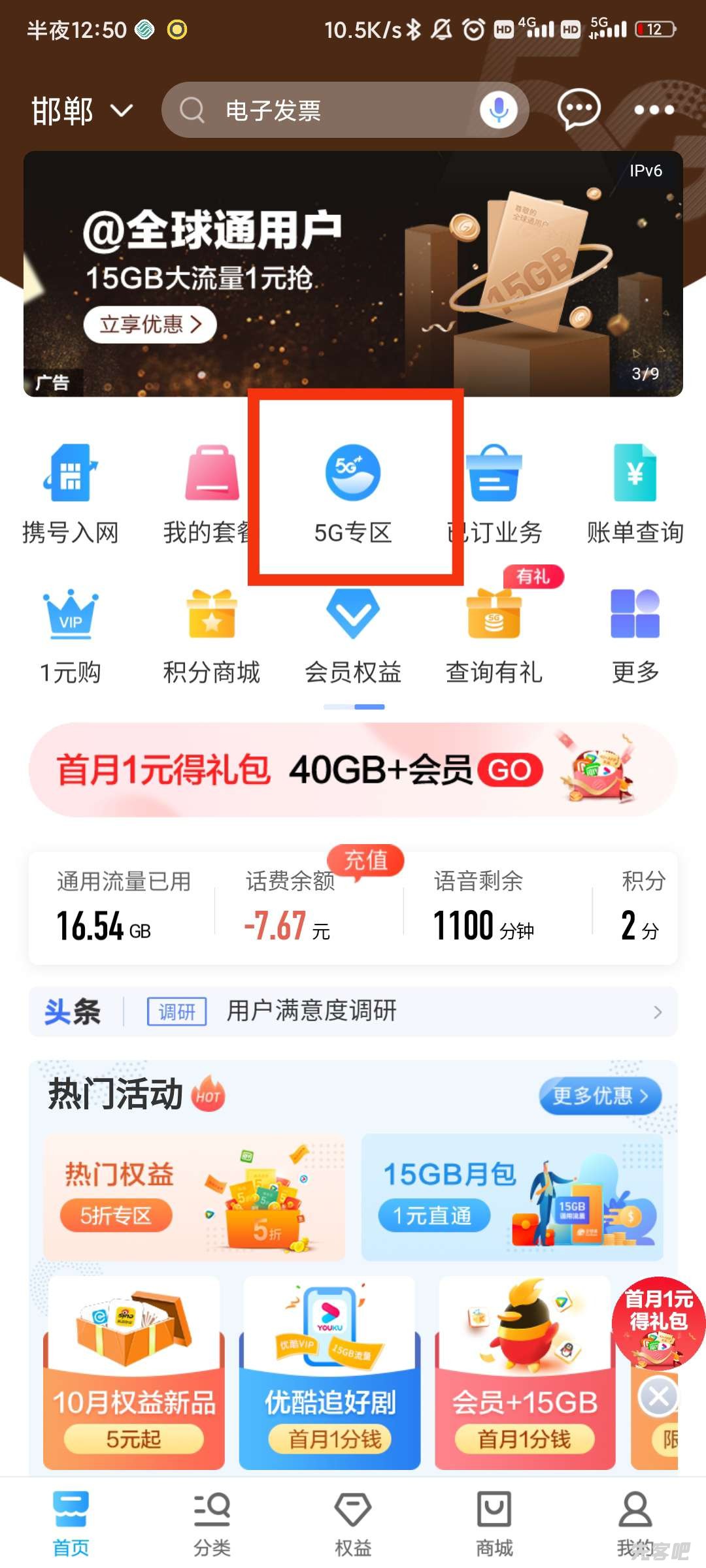
Task: Open the three-dot overflow menu
Action: [x=654, y=110]
